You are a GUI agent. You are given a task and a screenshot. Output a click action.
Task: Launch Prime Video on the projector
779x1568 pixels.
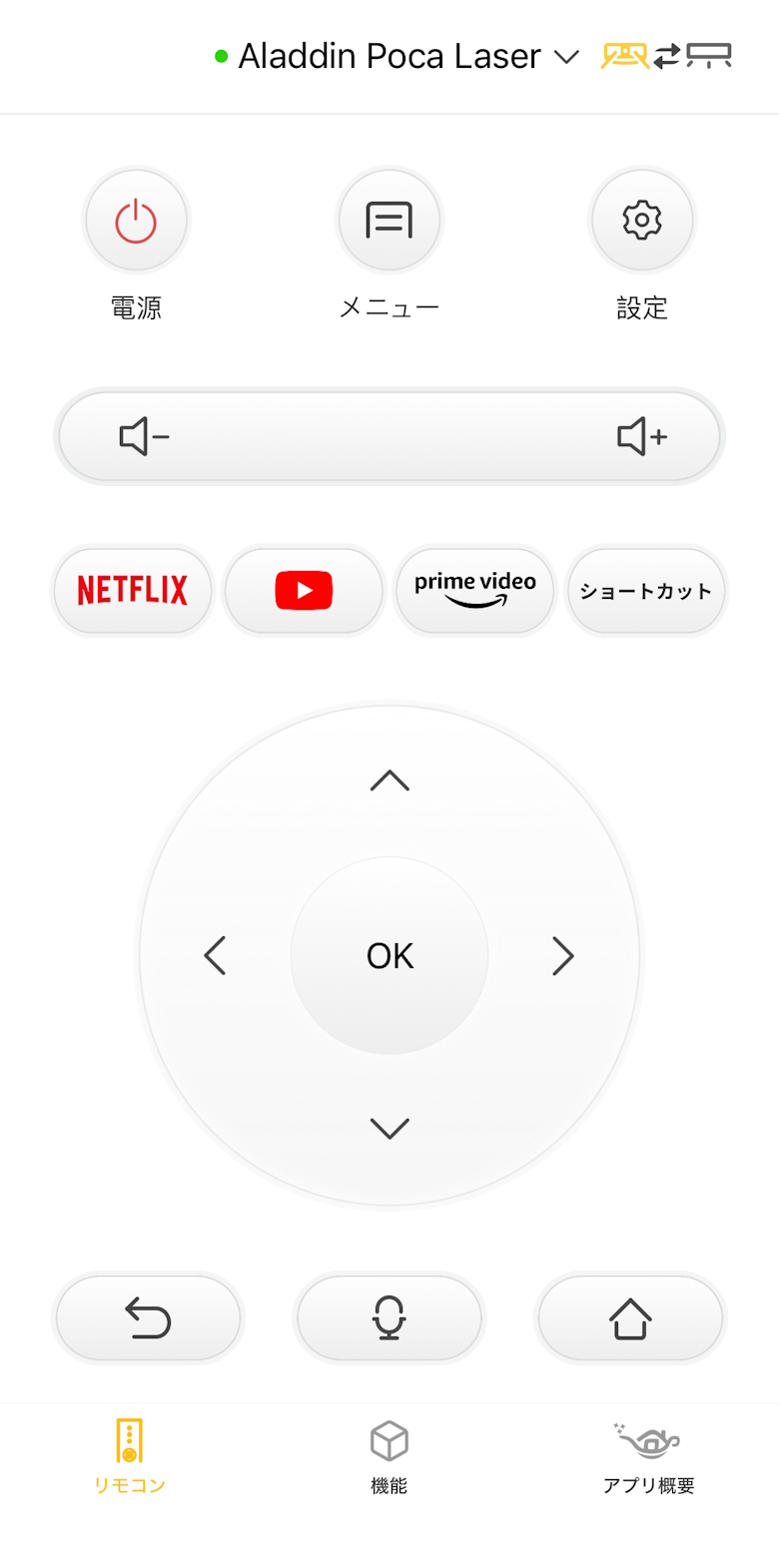[475, 591]
